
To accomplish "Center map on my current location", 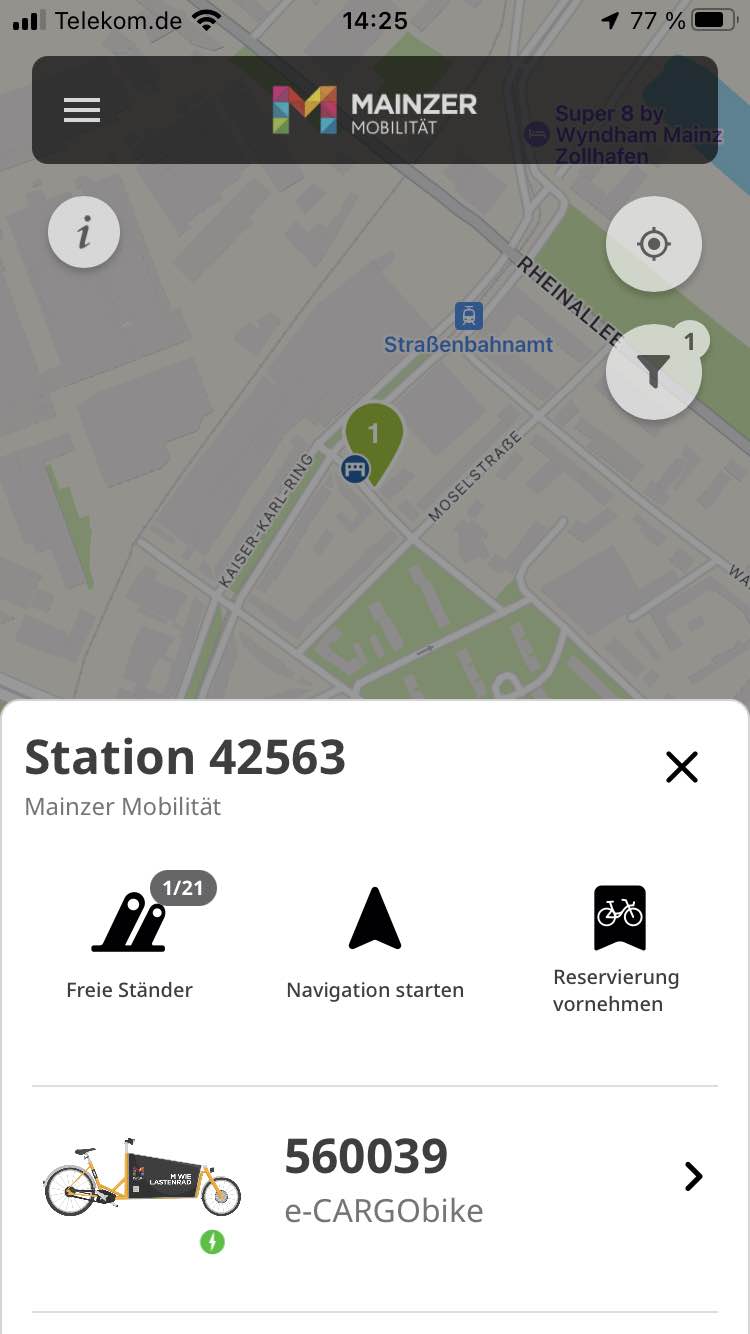I will coord(654,244).
